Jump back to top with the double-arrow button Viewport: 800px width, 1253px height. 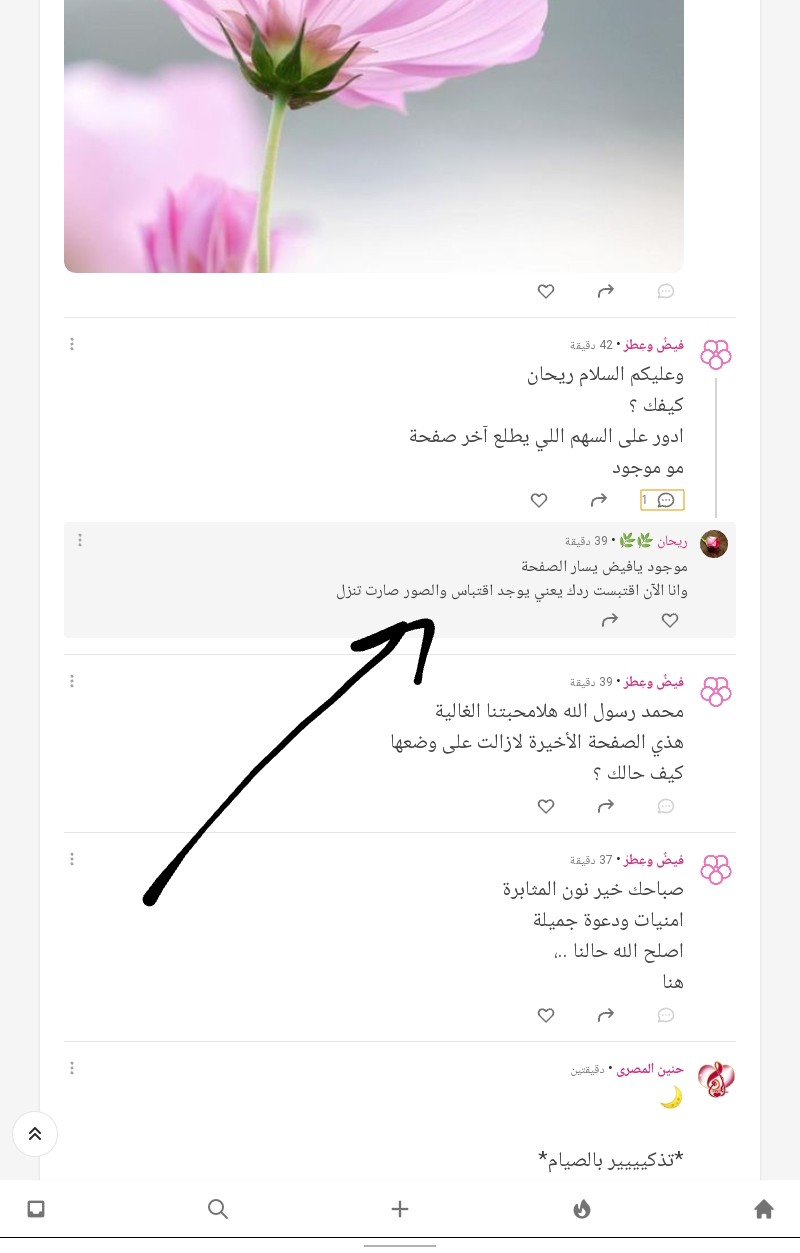[x=35, y=1134]
